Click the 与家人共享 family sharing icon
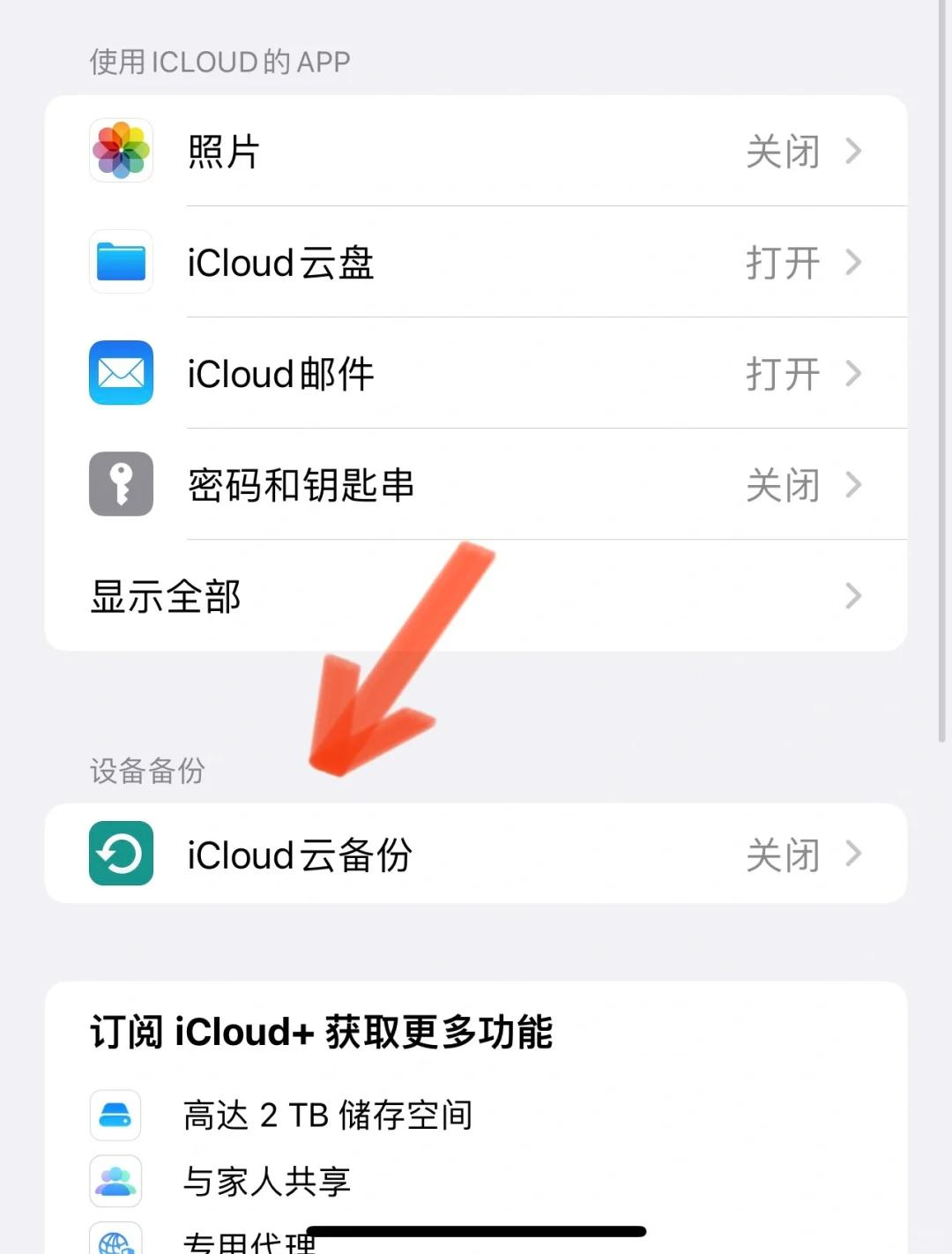 (x=115, y=1180)
